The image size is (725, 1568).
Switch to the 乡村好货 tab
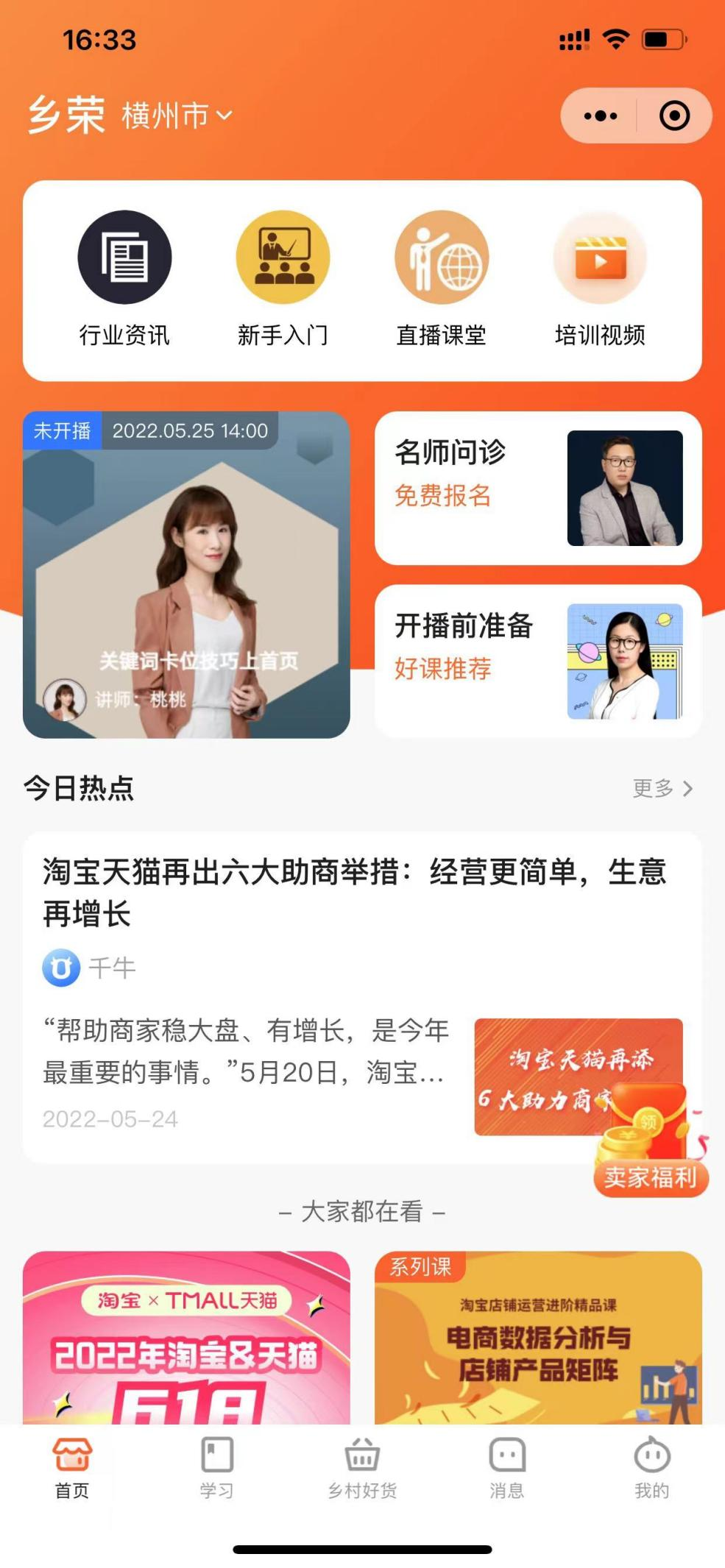point(362,1468)
